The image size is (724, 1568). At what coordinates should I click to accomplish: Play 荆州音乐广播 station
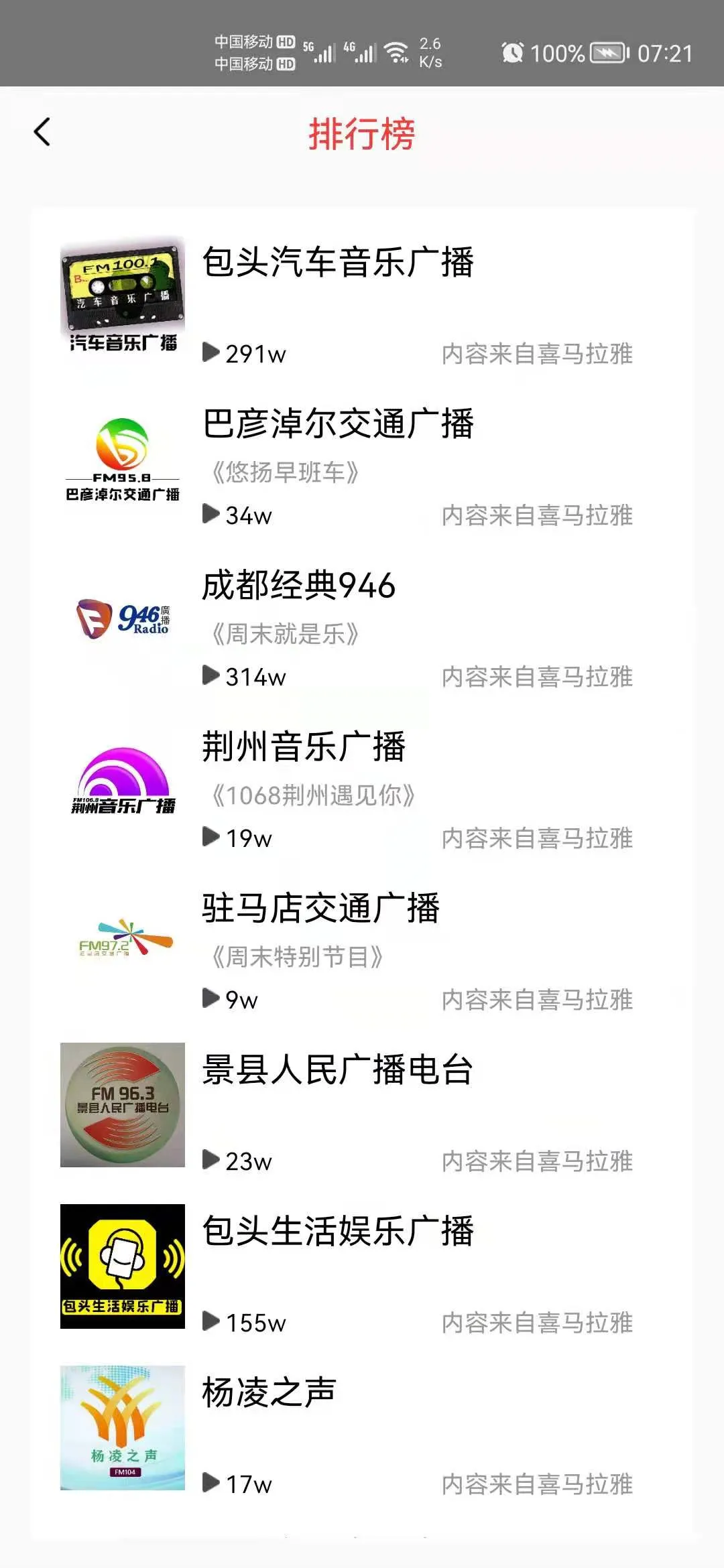pos(304,746)
